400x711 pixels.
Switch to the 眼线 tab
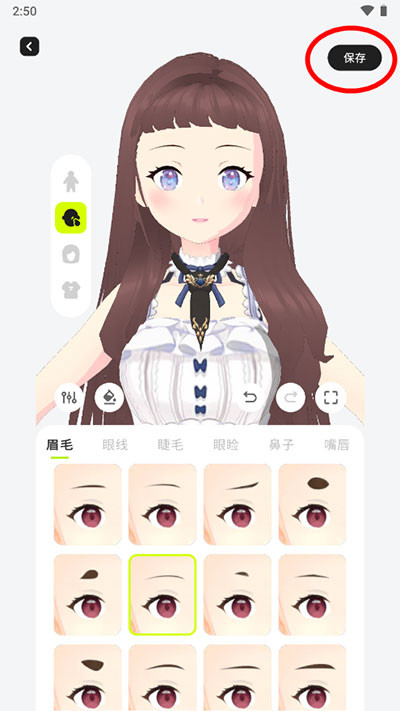(115, 445)
